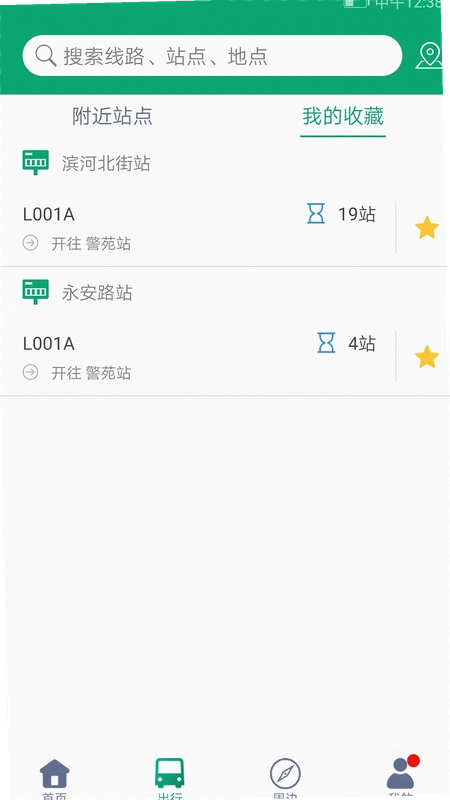Viewport: 450px width, 800px height.
Task: Open the map location icon
Action: tap(429, 56)
